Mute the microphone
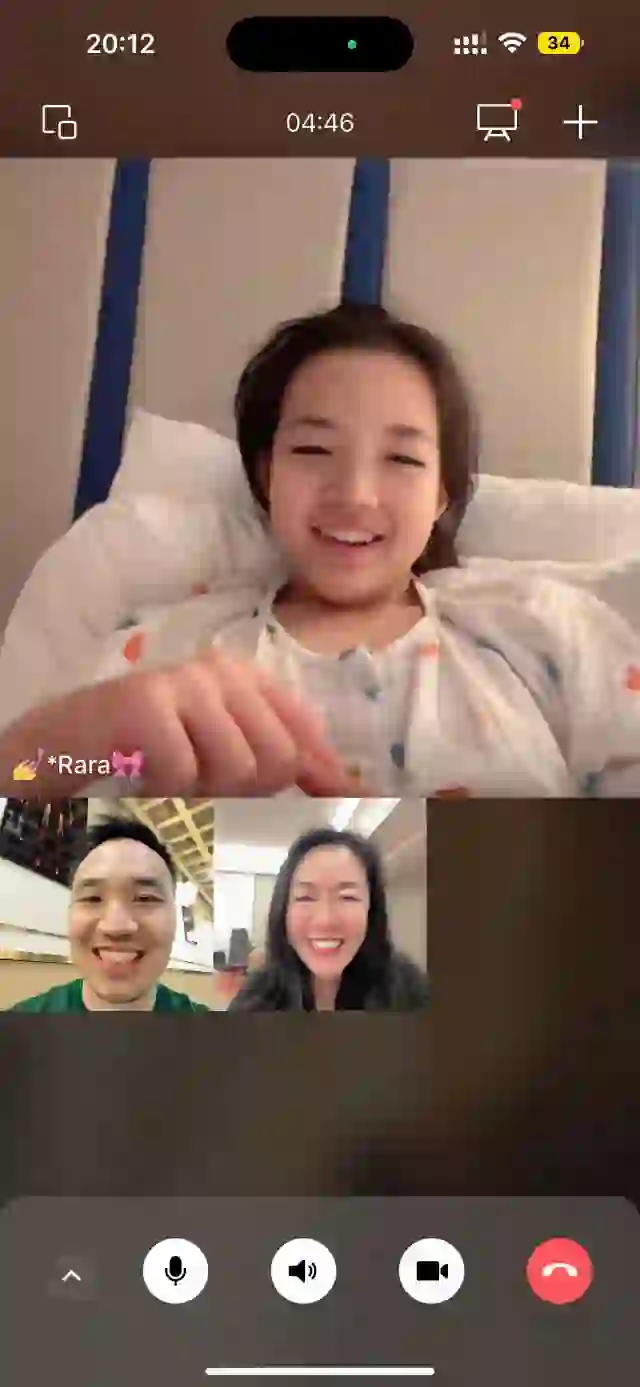The width and height of the screenshot is (640, 1387). 175,1271
